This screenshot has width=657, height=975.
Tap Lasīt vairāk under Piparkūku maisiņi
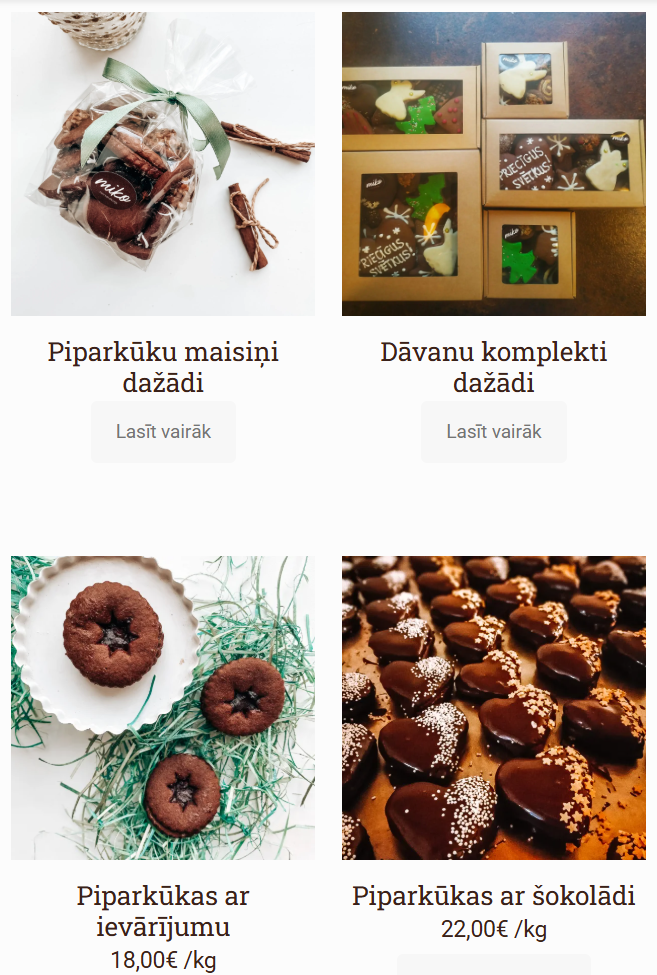163,432
